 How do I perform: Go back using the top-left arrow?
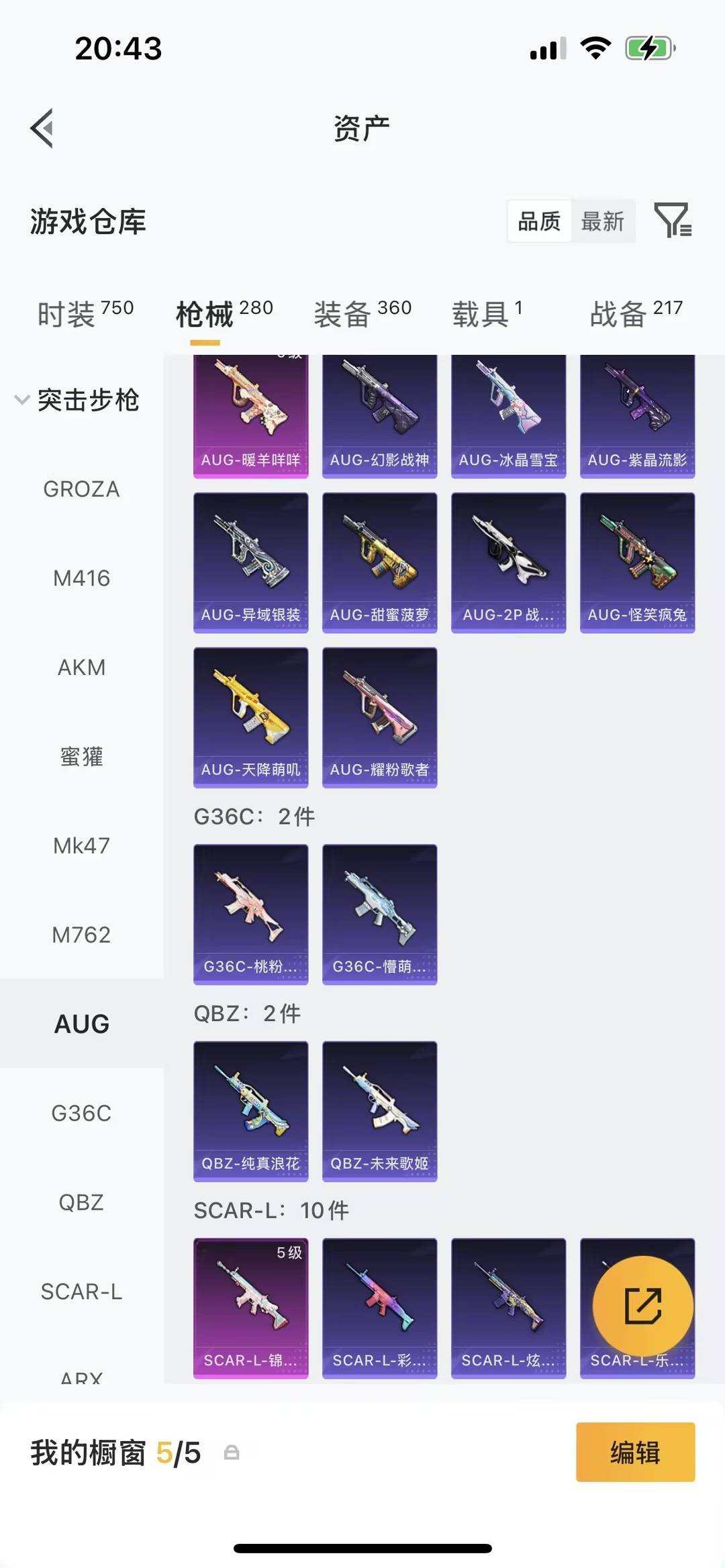point(42,127)
